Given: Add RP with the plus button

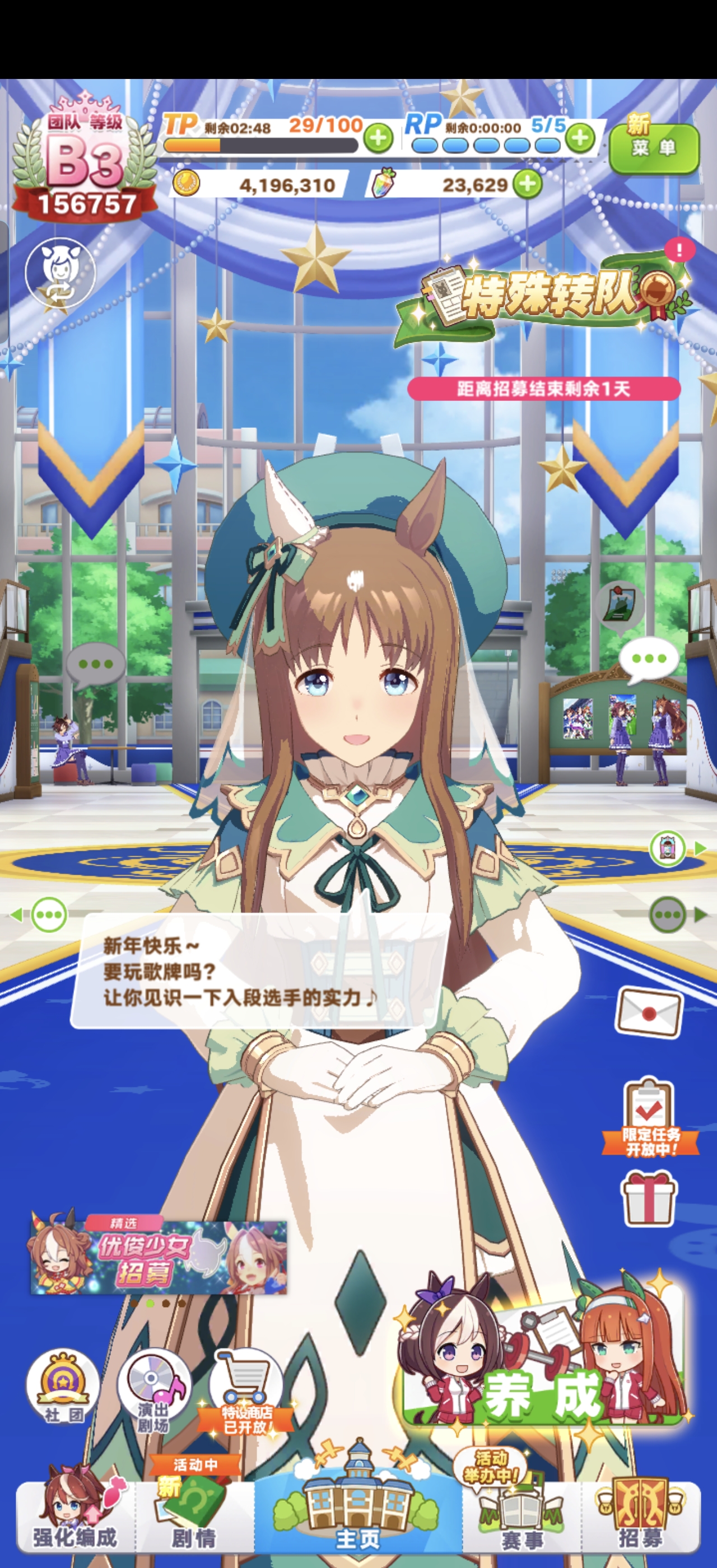Looking at the screenshot, I should [x=579, y=138].
